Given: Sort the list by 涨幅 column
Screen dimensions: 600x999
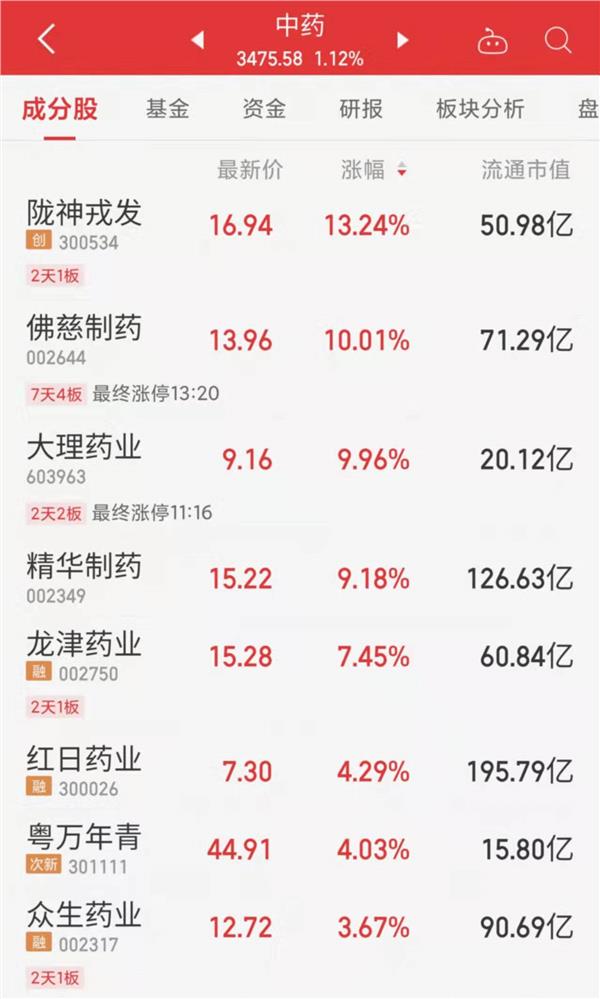Looking at the screenshot, I should coord(374,169).
